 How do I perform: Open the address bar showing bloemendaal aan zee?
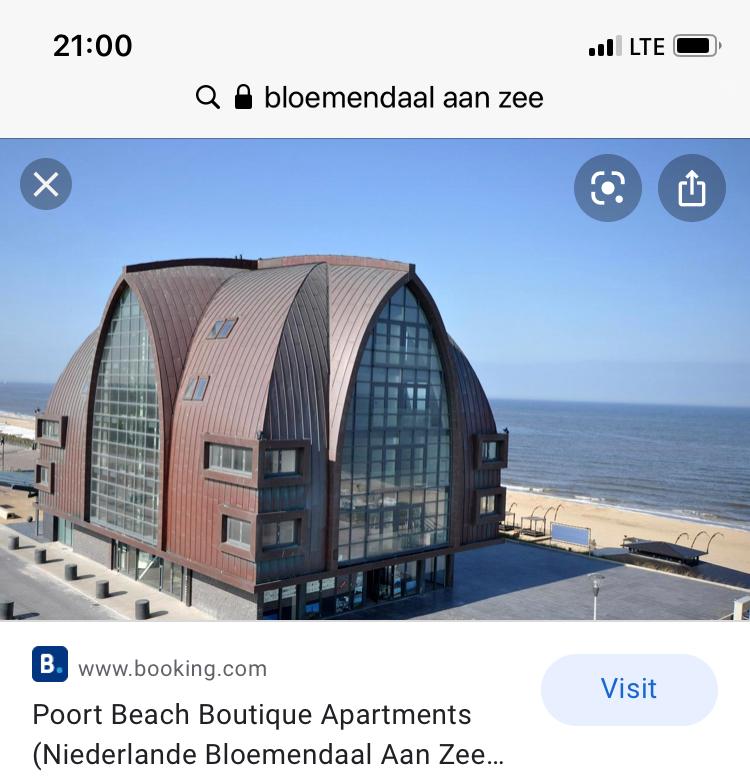375,97
